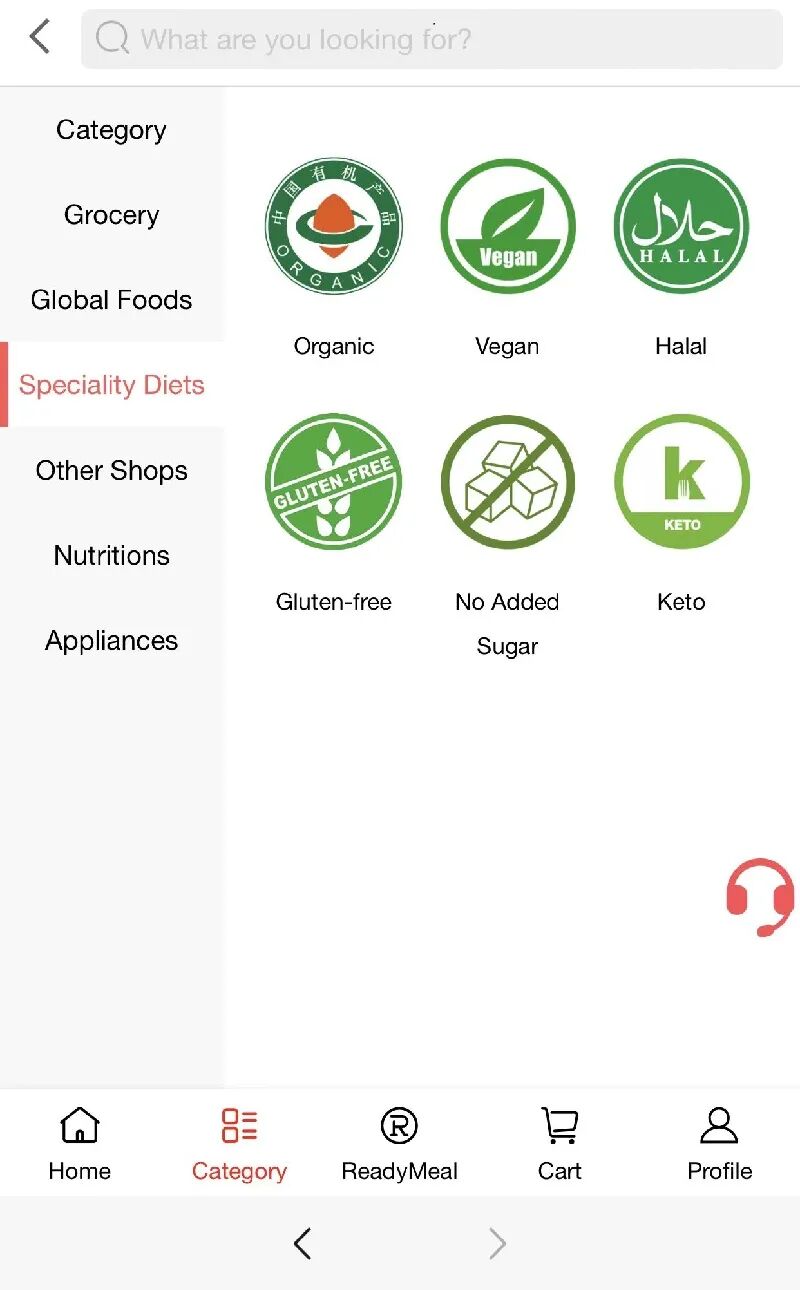Tap the browser back arrow at bottom
Screen dimensions: 800x1290
(x=303, y=1243)
